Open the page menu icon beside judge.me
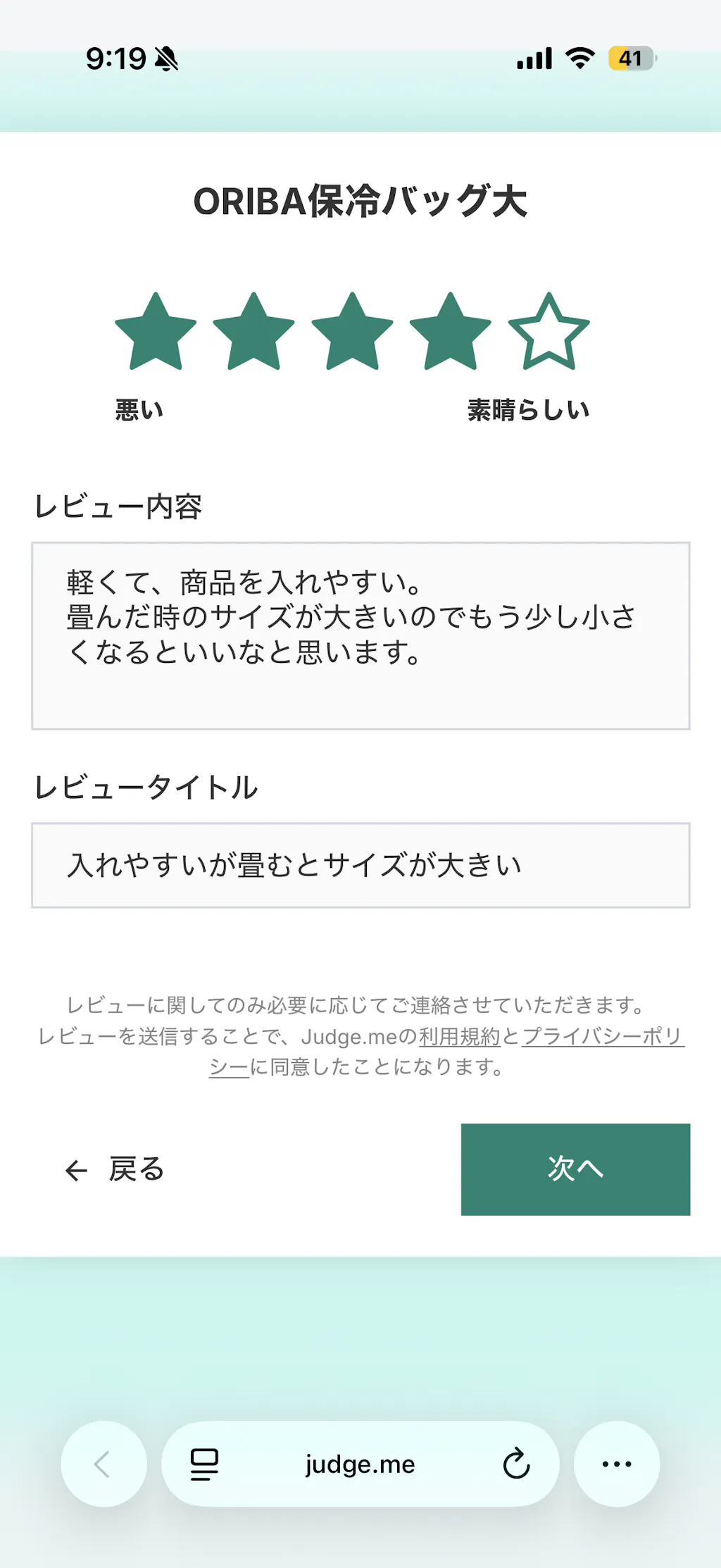The height and width of the screenshot is (1568, 721). click(x=204, y=1464)
